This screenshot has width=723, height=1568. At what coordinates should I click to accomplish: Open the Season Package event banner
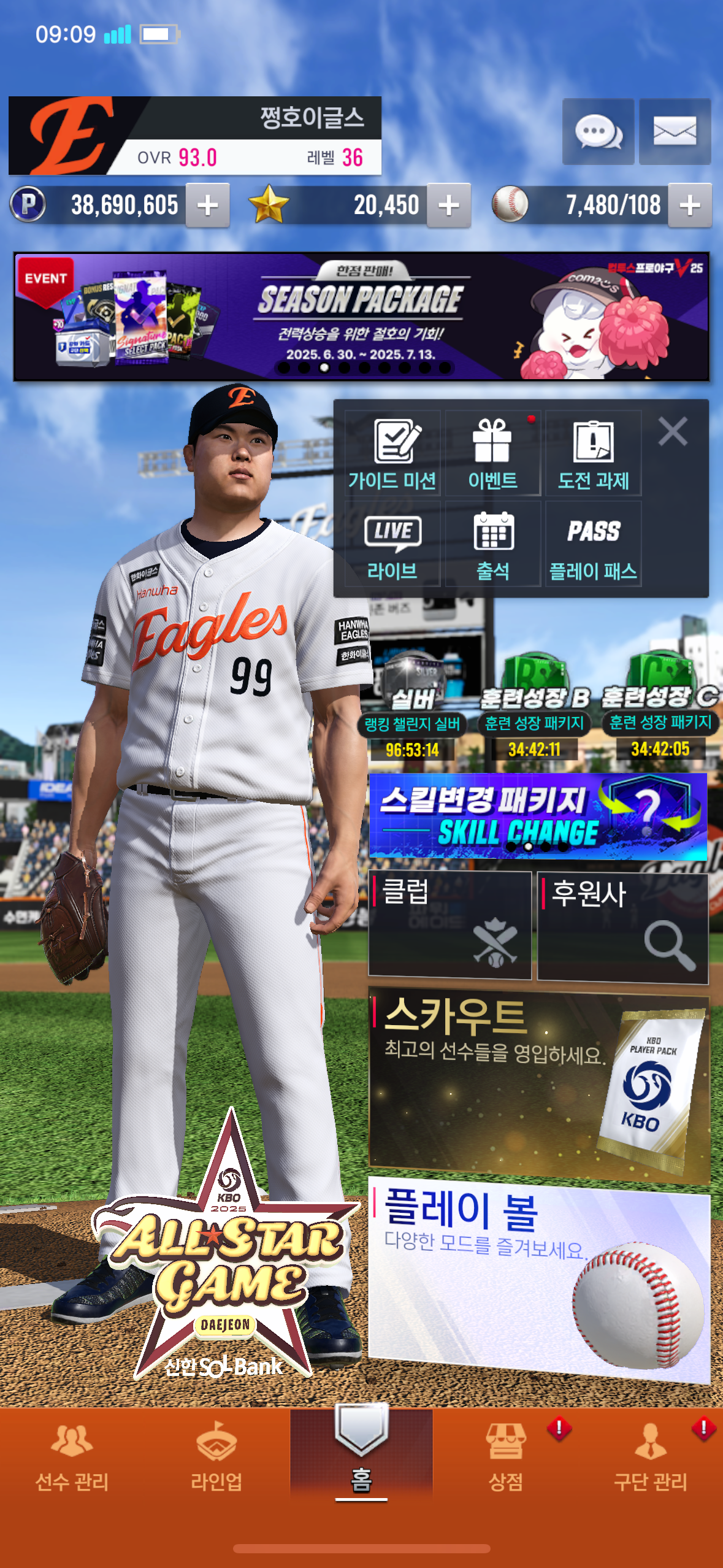pyautogui.click(x=361, y=317)
